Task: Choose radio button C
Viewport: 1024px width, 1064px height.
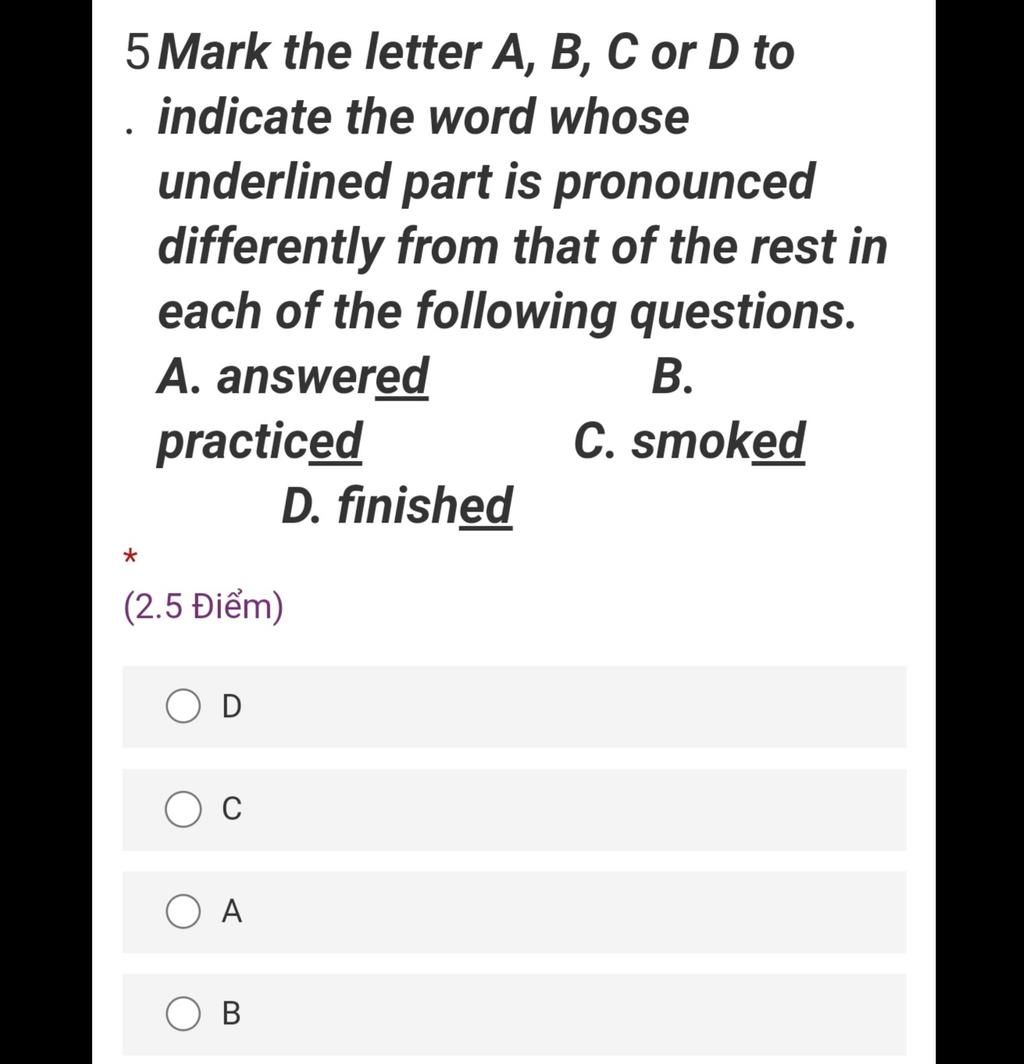Action: pyautogui.click(x=183, y=809)
